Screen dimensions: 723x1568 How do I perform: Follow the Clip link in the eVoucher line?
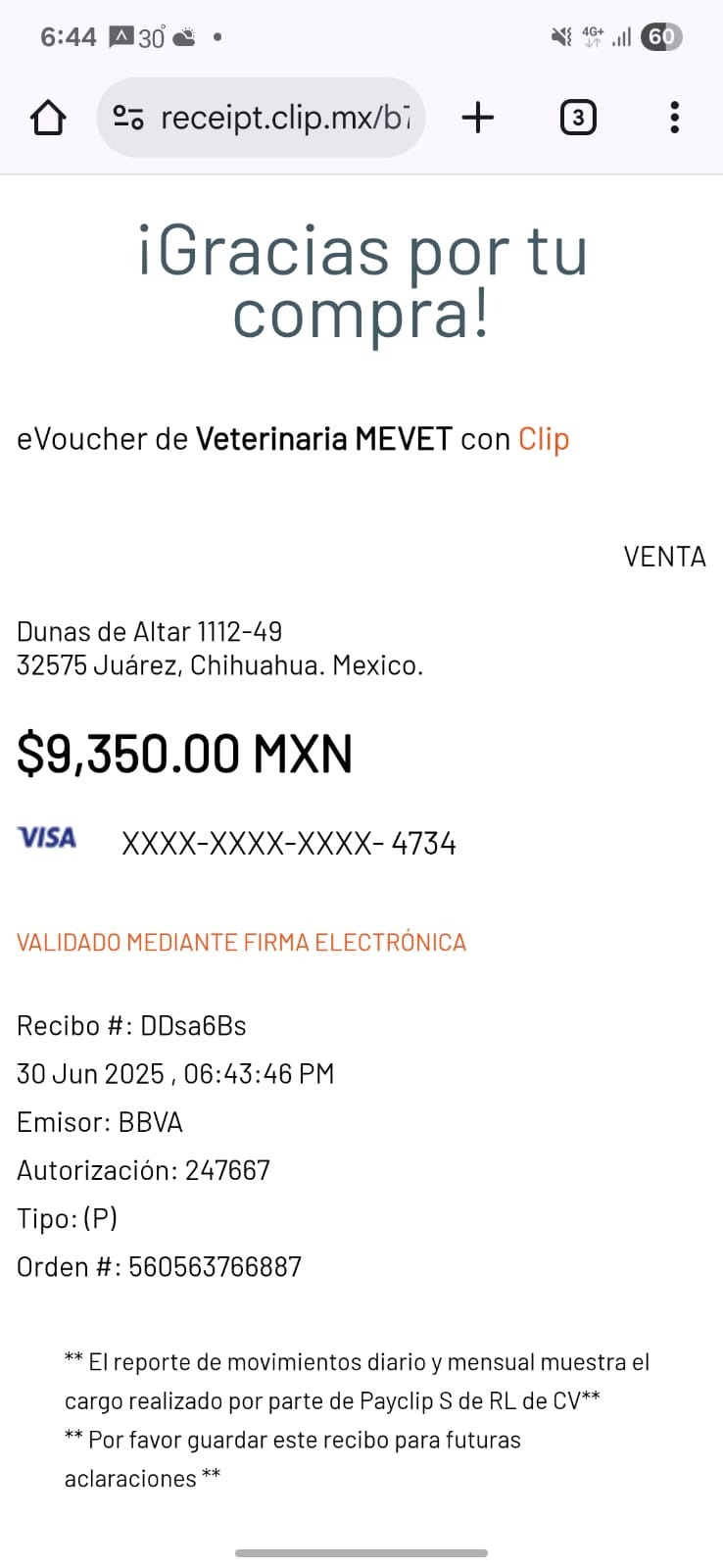click(x=544, y=439)
